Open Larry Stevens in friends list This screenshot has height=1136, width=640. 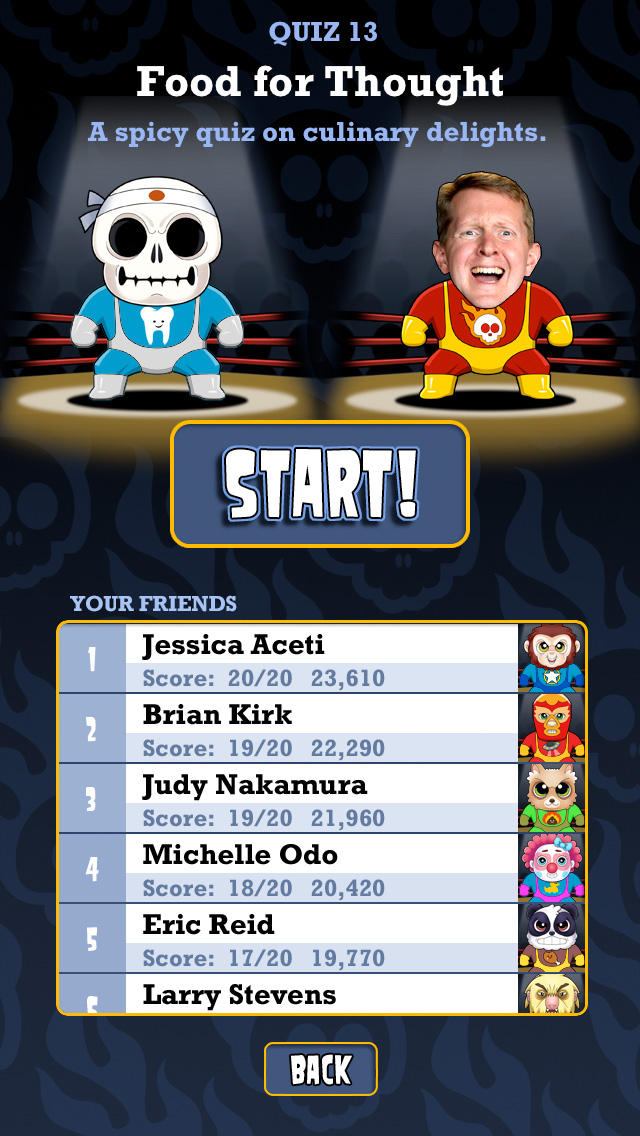pos(322,993)
